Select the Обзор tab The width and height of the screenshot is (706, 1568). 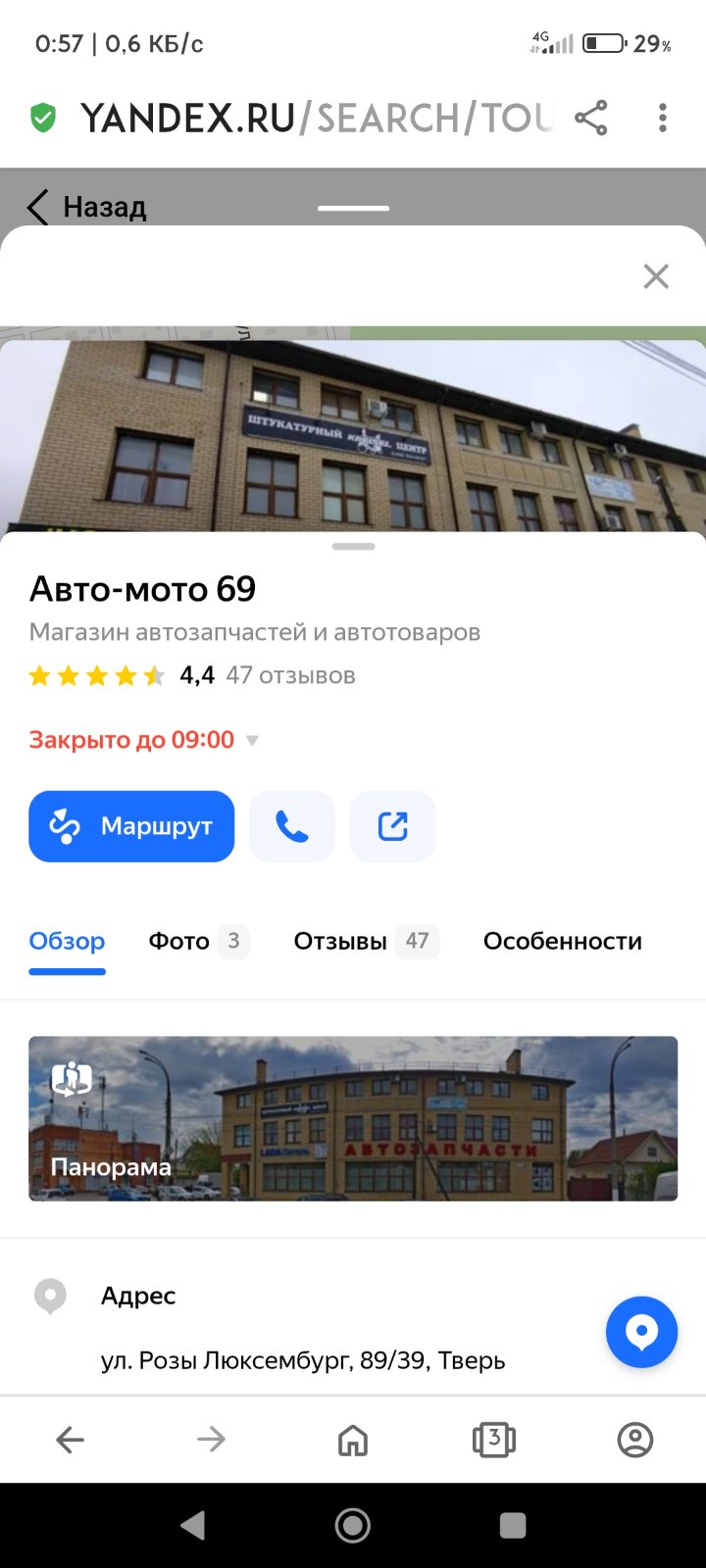(x=67, y=941)
